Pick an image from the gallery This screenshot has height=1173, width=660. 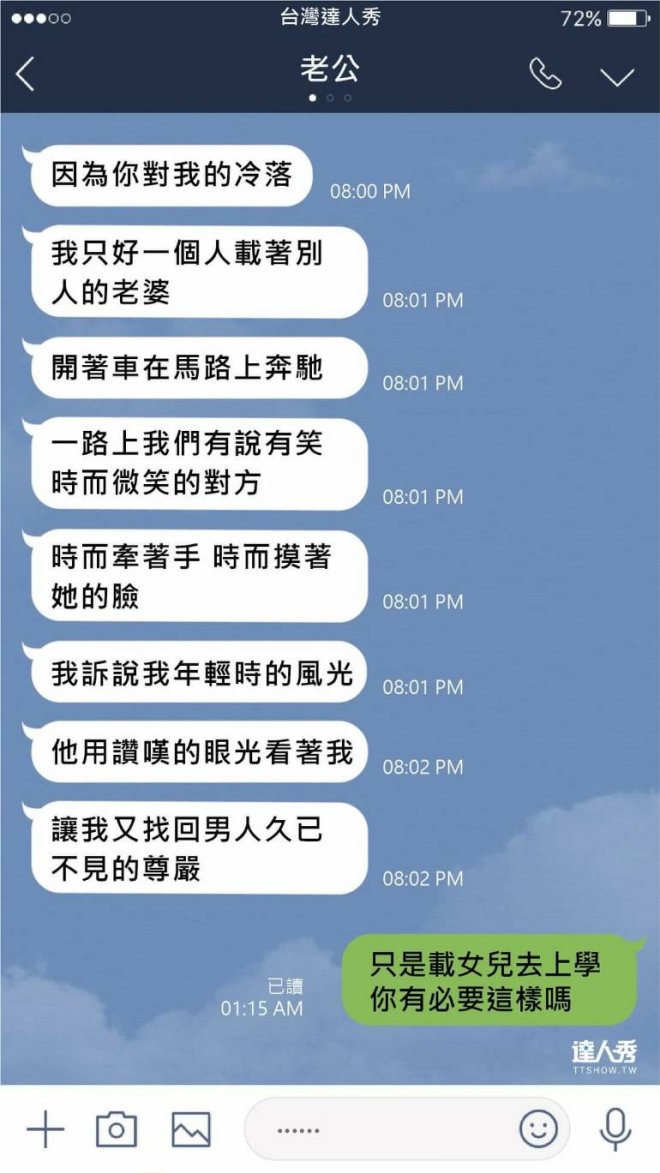pos(191,1130)
